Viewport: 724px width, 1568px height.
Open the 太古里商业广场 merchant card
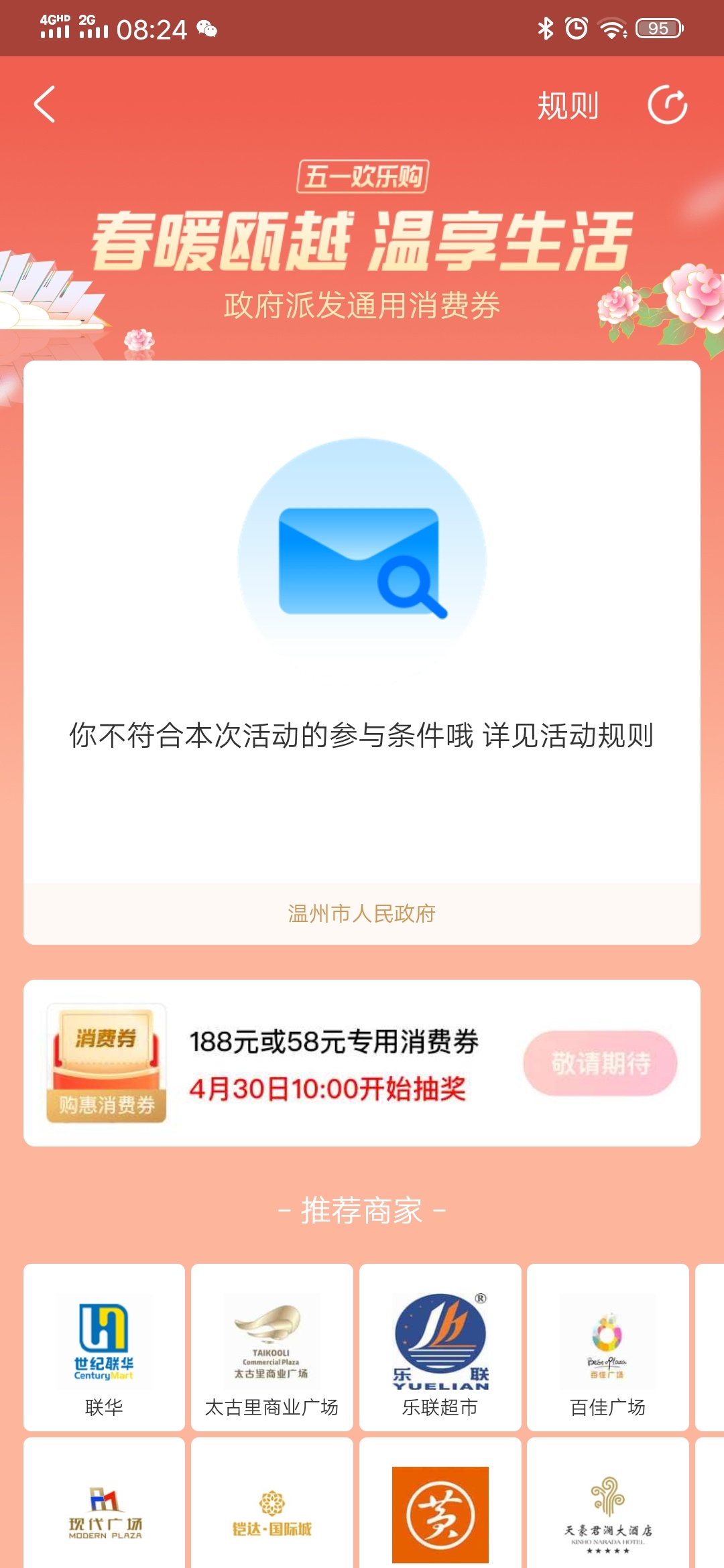(271, 1347)
